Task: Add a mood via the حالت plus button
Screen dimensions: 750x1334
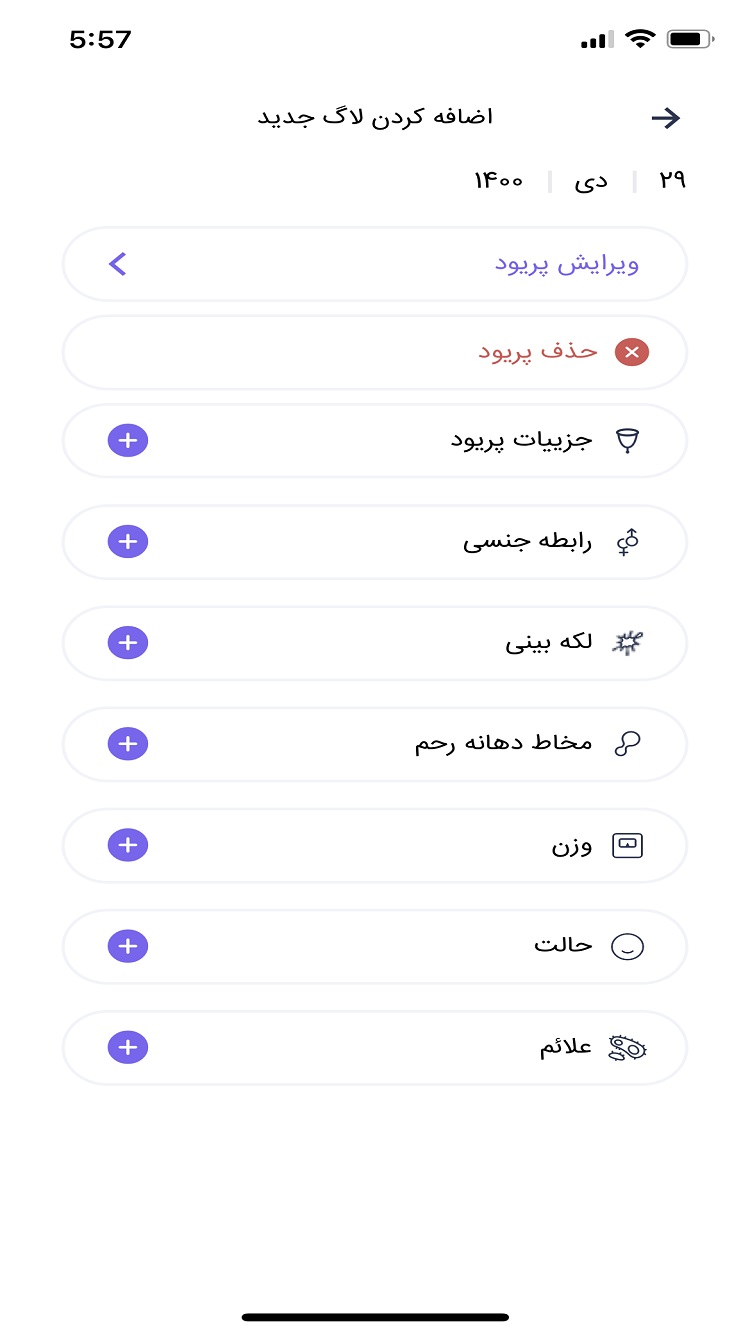Action: [x=127, y=946]
